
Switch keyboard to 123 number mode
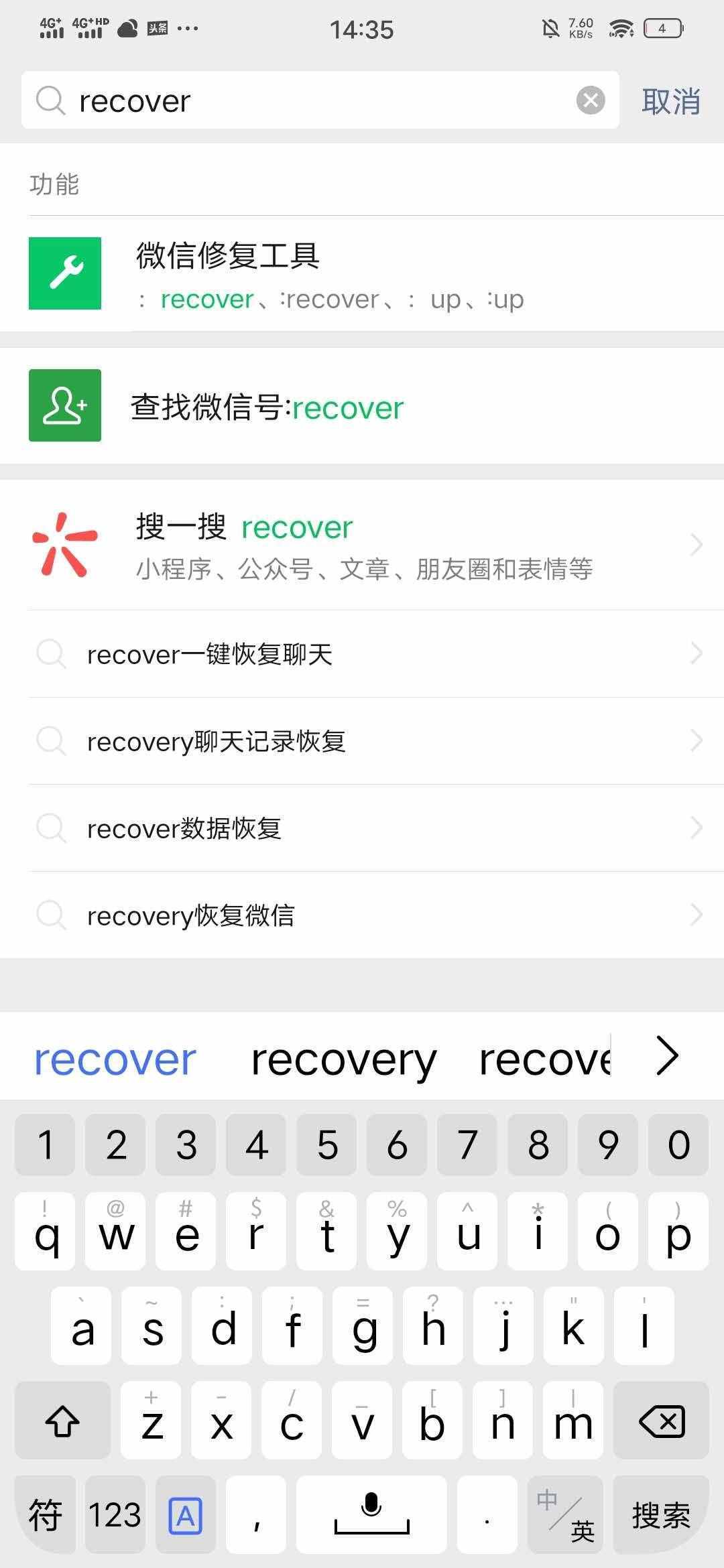tap(114, 1513)
